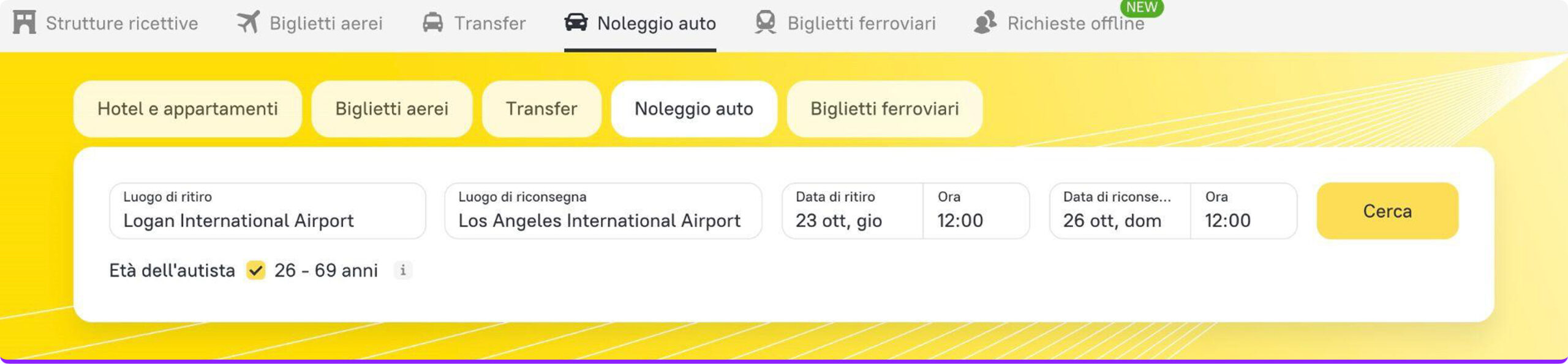The image size is (1568, 364).
Task: Tap the Cerca button
Action: [x=1387, y=211]
